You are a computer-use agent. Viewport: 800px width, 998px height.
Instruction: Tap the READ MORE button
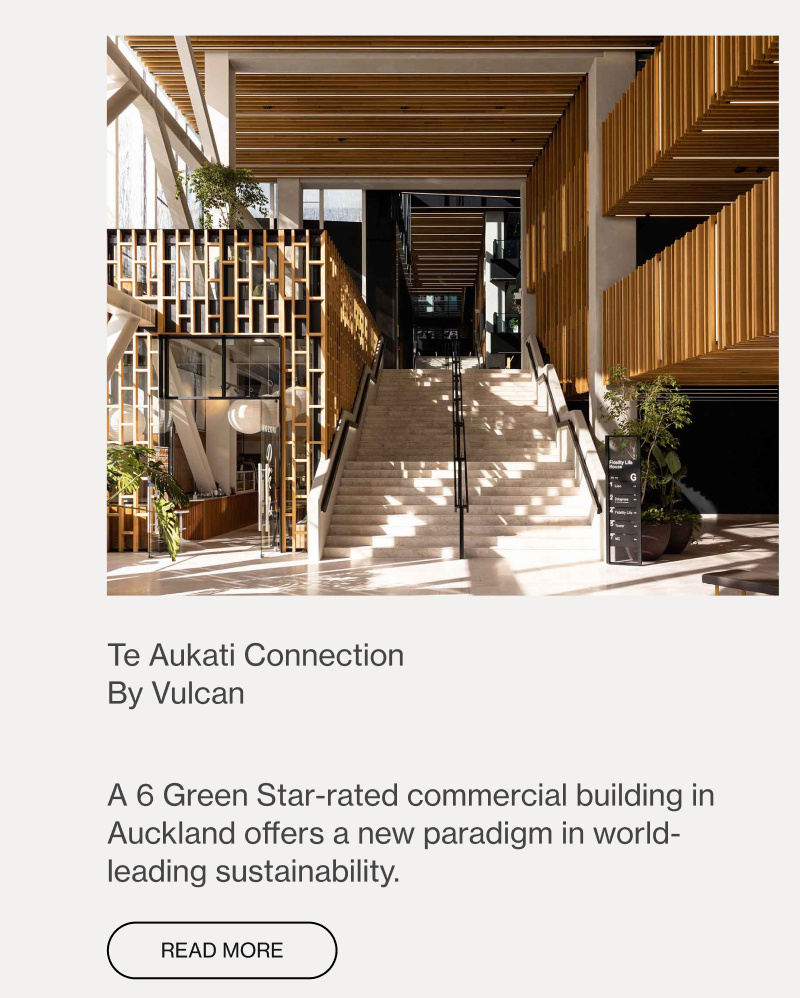pyautogui.click(x=222, y=950)
